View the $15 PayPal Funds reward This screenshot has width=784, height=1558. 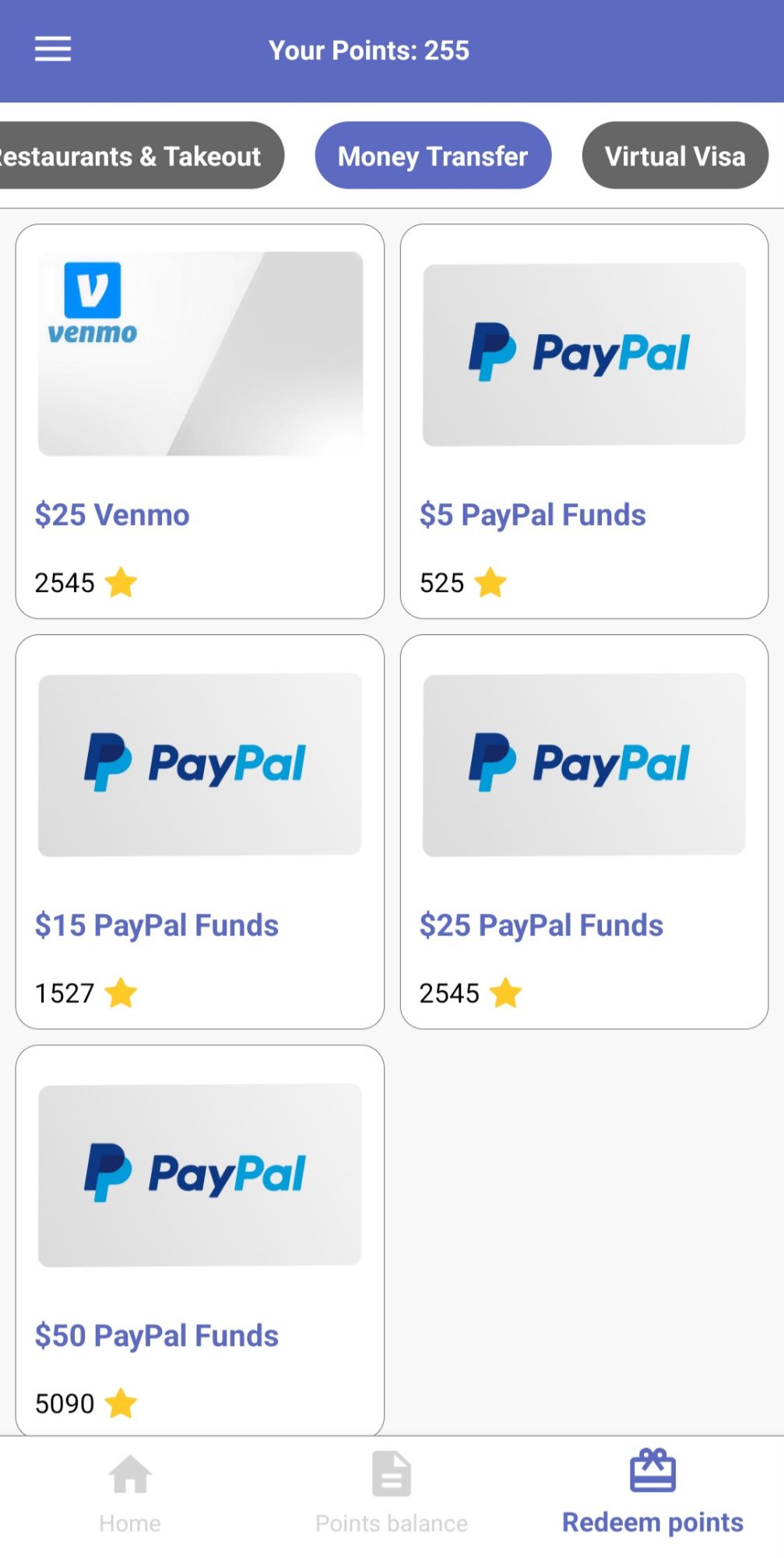tap(200, 831)
